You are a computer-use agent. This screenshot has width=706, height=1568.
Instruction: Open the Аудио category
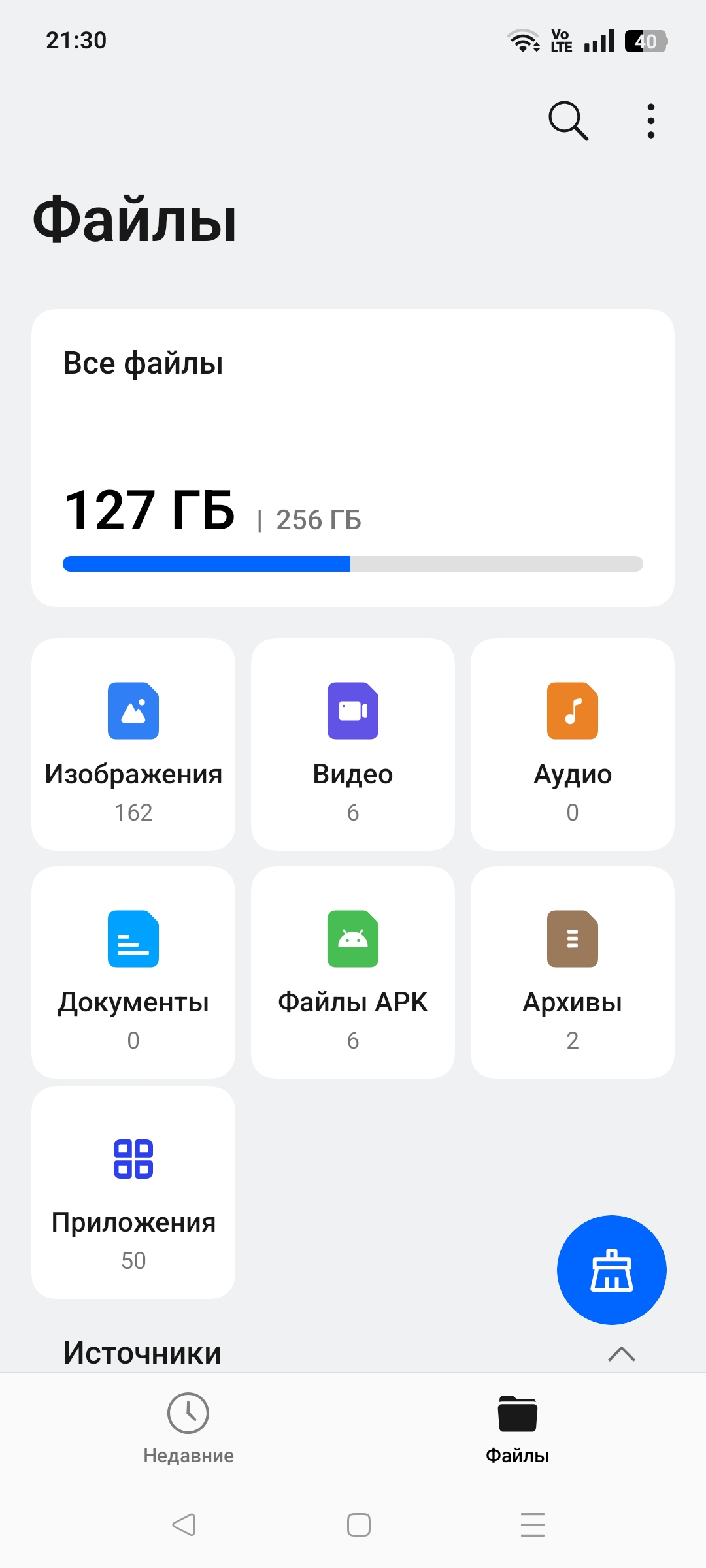[573, 744]
